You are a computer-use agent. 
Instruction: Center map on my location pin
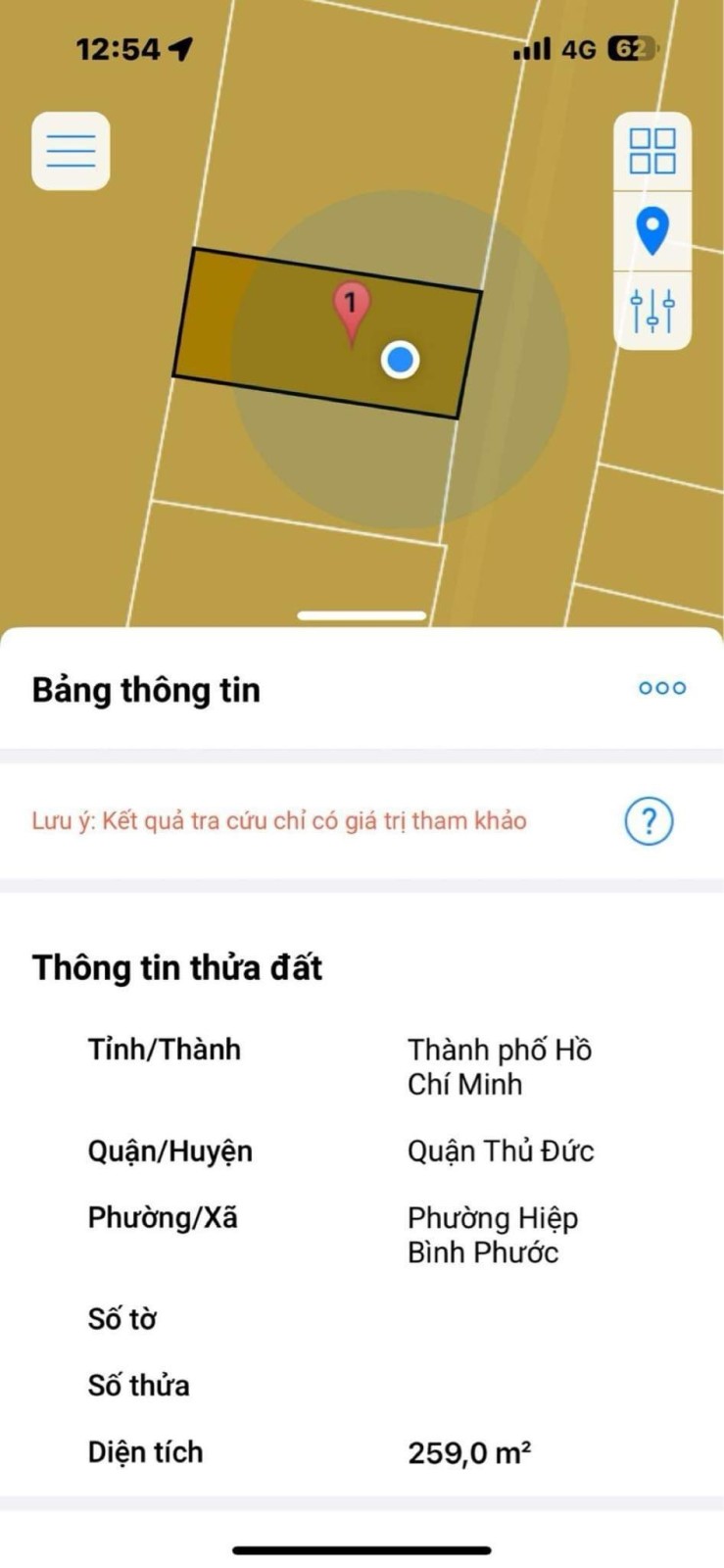pos(652,231)
